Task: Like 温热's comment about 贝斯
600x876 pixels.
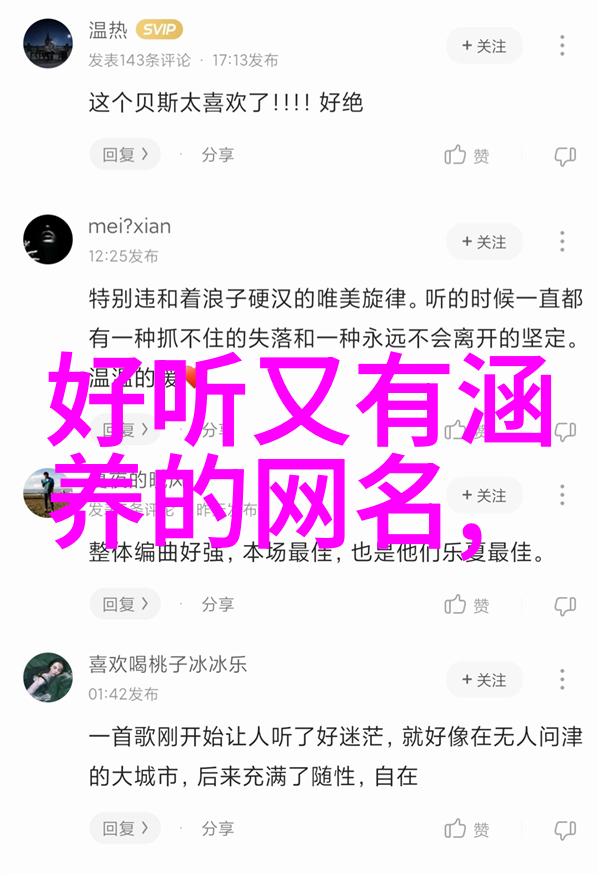Action: [467, 155]
